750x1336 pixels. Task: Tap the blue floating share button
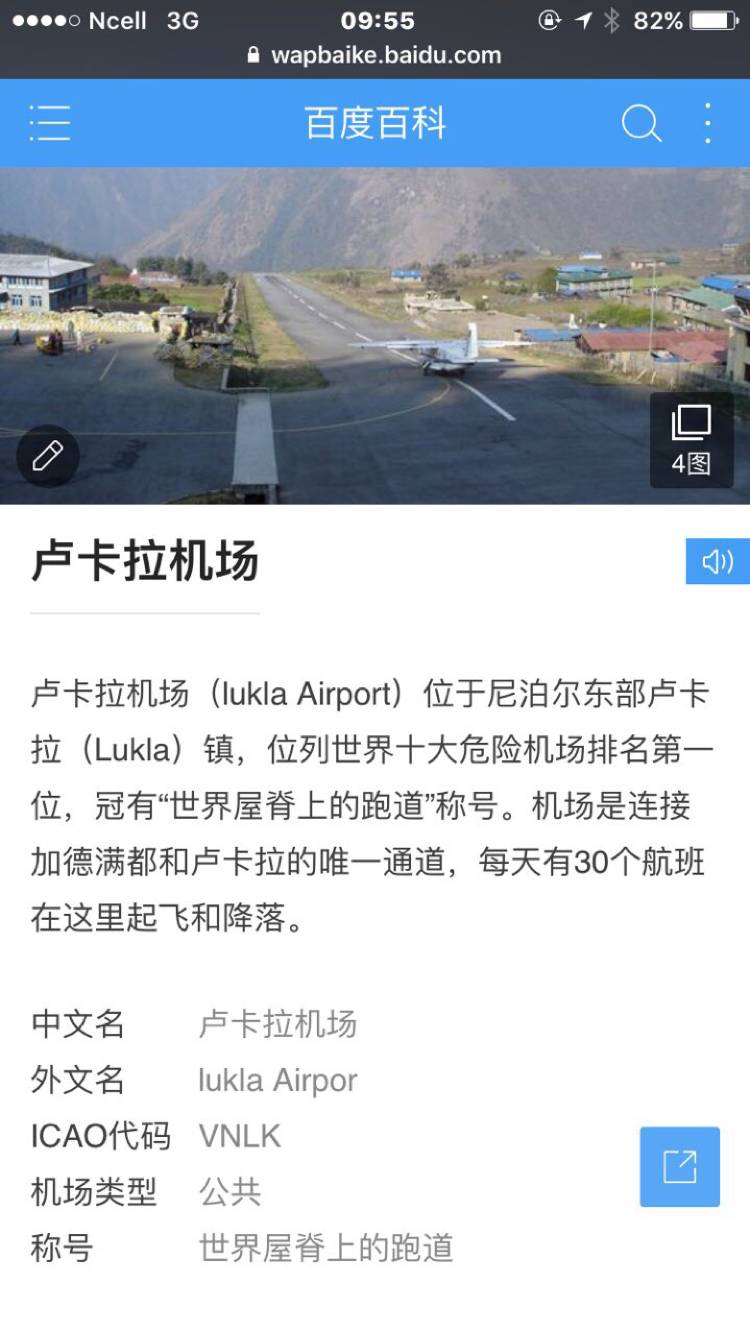click(680, 1166)
